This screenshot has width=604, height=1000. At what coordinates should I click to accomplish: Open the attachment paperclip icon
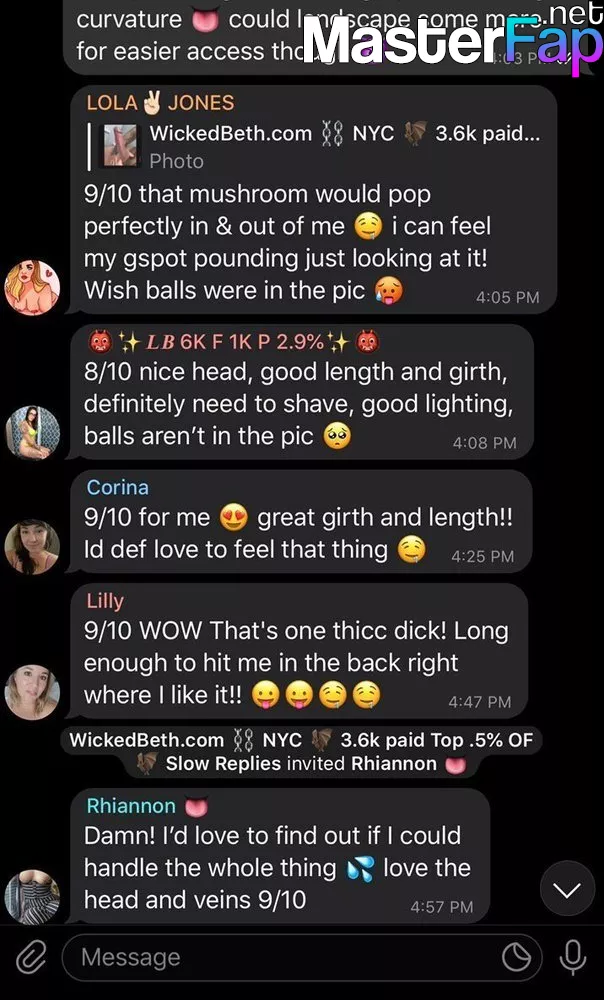click(30, 957)
